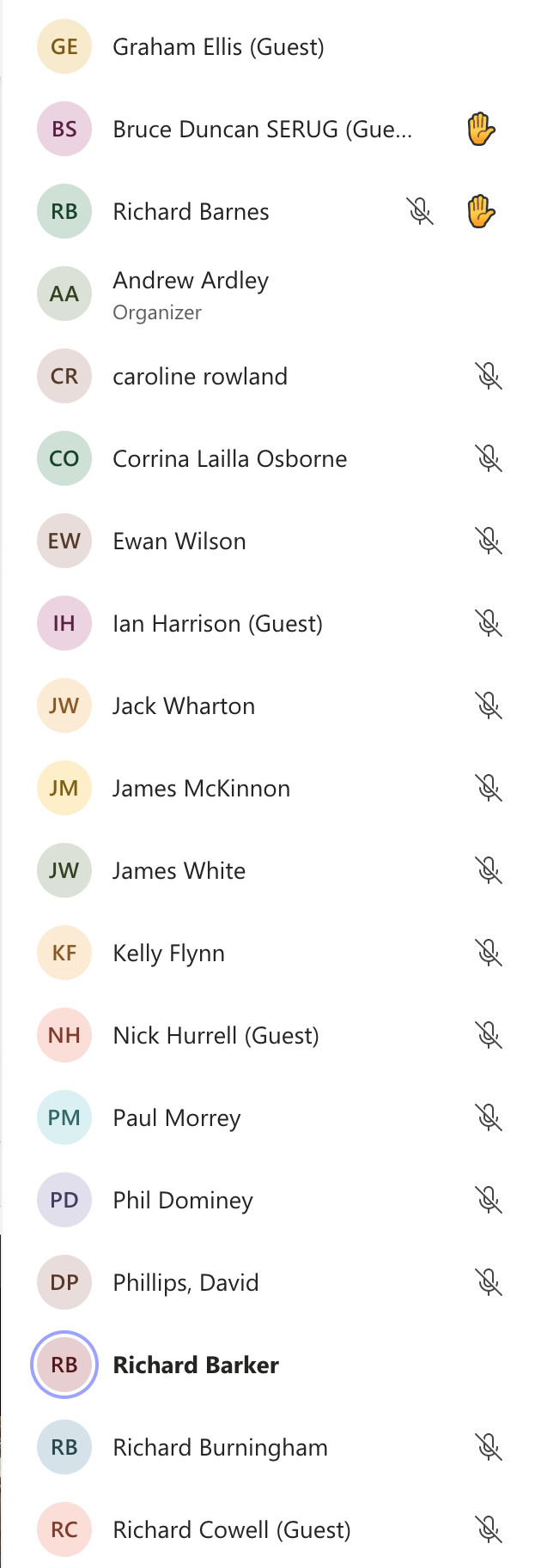Select Phillips, David in the list
Screen dimensions: 541x1568
[x=185, y=1283]
